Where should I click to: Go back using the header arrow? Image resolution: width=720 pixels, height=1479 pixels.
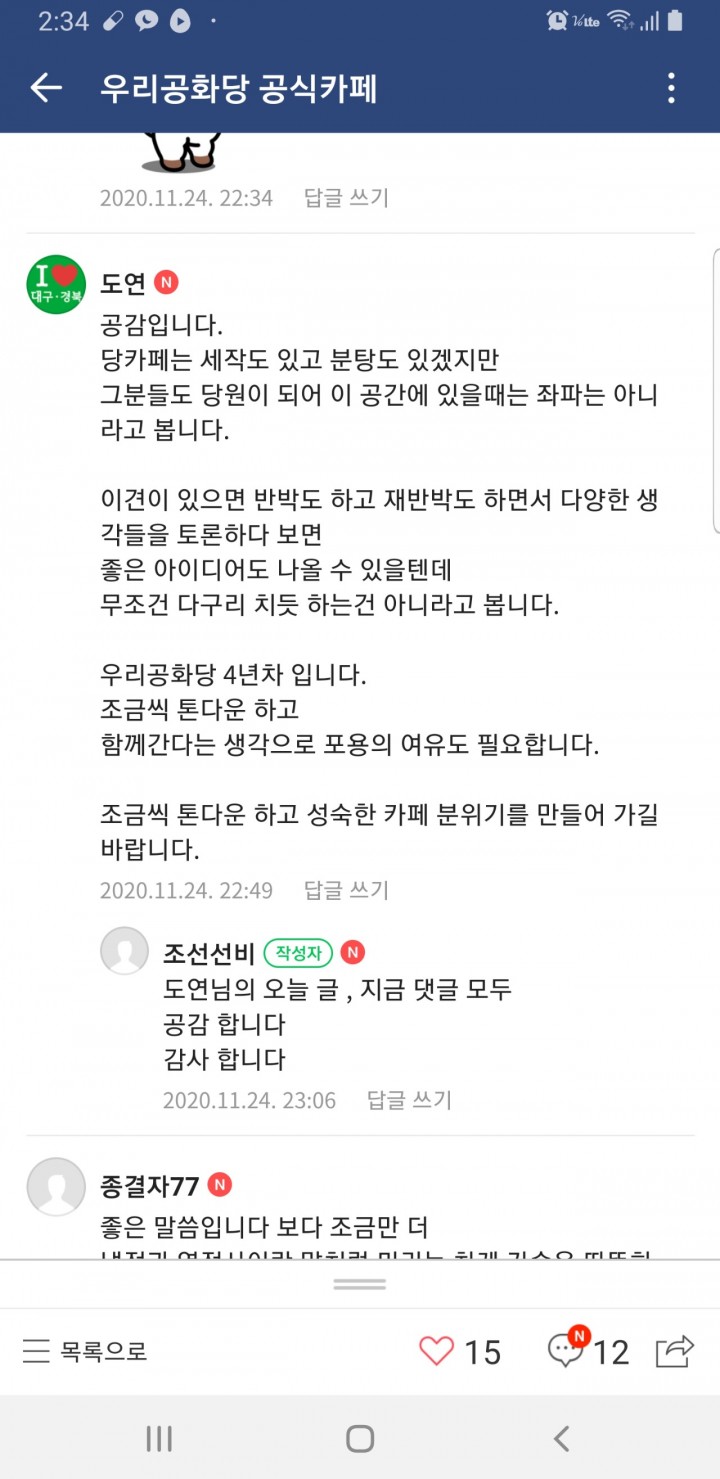pyautogui.click(x=46, y=88)
